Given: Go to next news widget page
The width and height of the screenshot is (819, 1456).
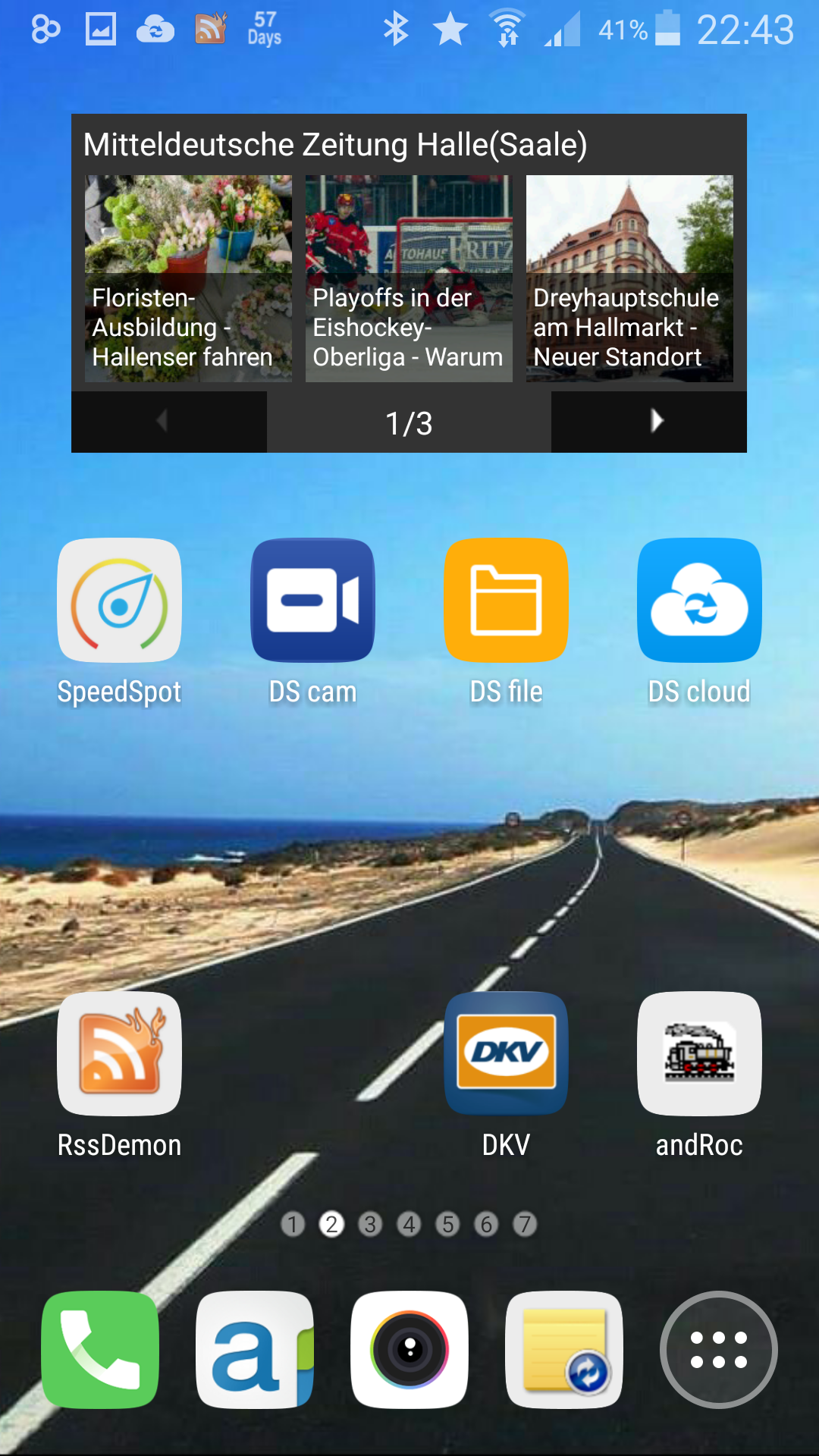Looking at the screenshot, I should point(649,422).
